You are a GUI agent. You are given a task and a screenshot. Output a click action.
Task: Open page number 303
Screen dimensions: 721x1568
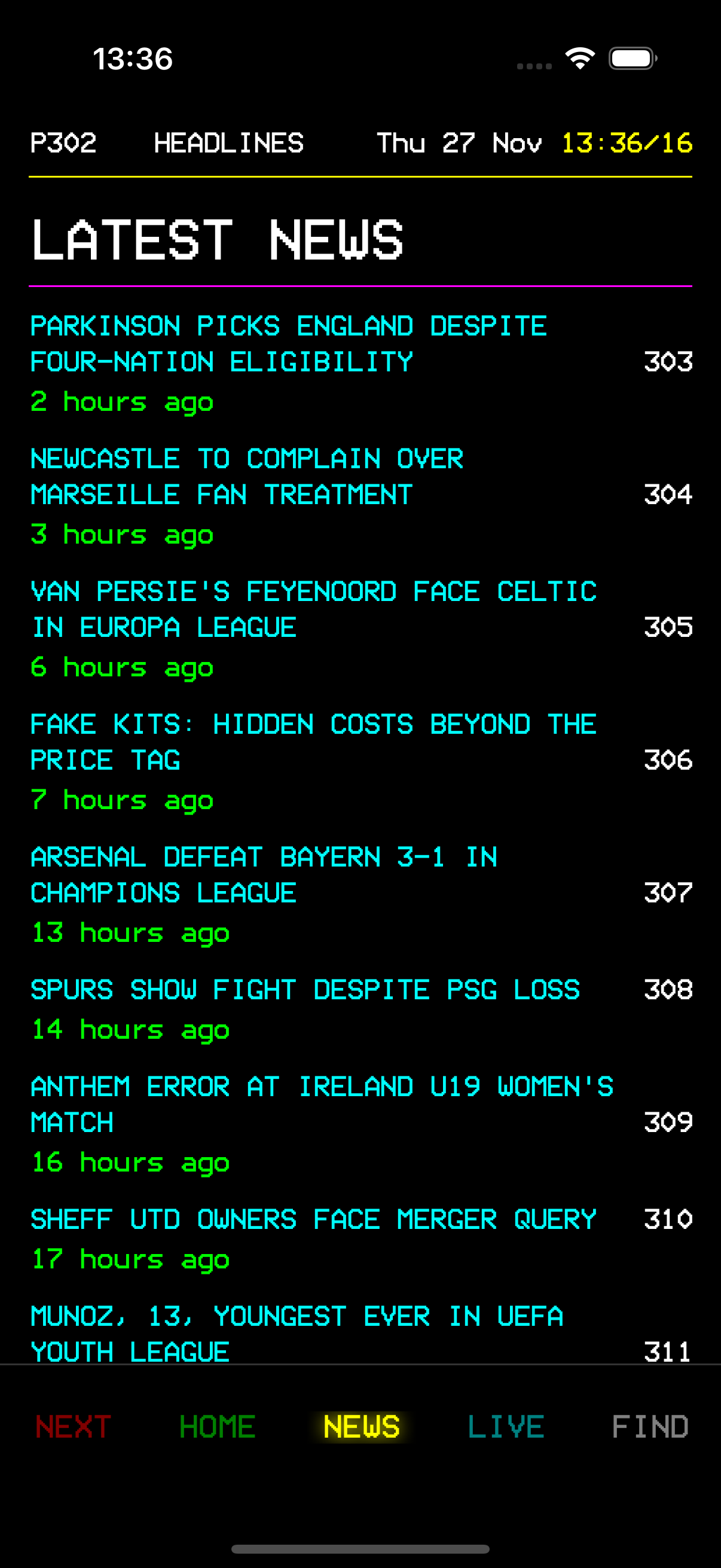[x=668, y=362]
